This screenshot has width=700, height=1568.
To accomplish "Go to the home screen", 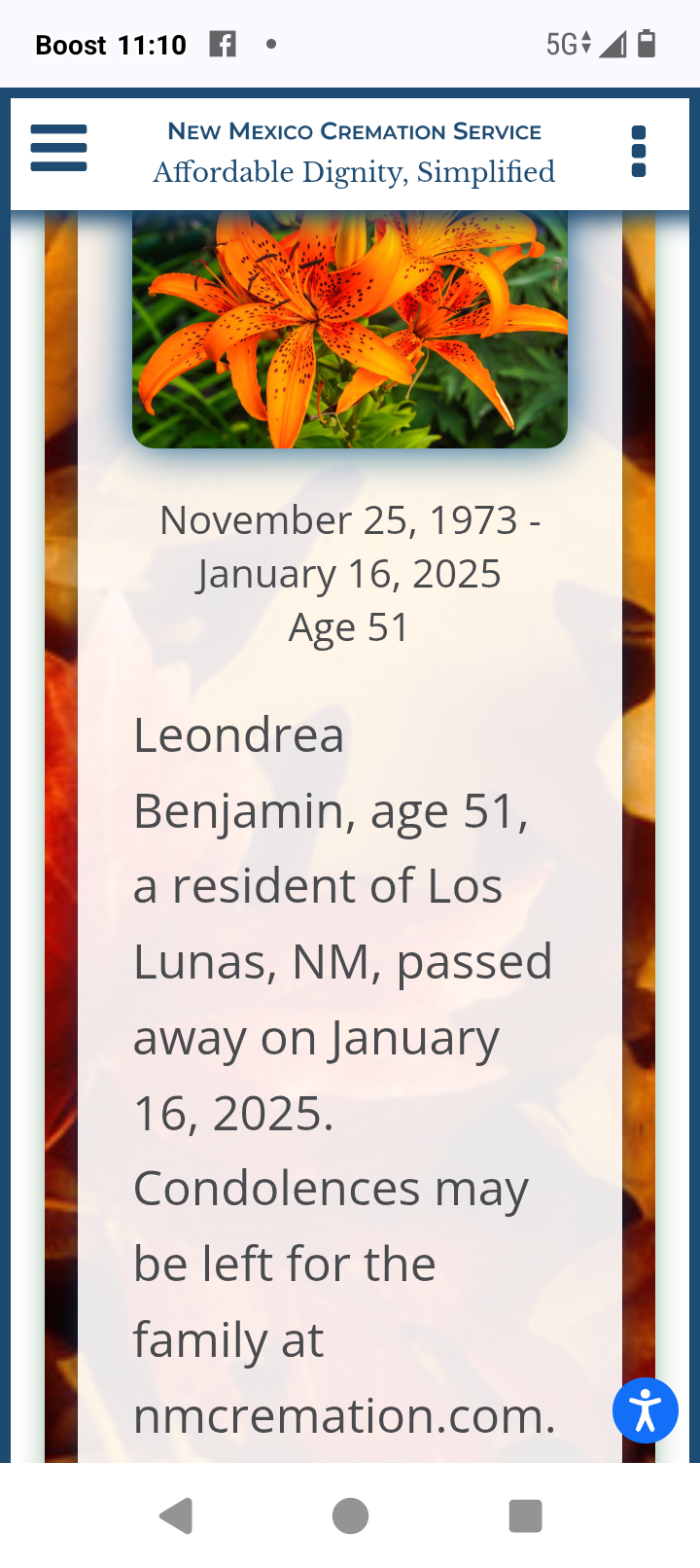I will pos(350,1515).
